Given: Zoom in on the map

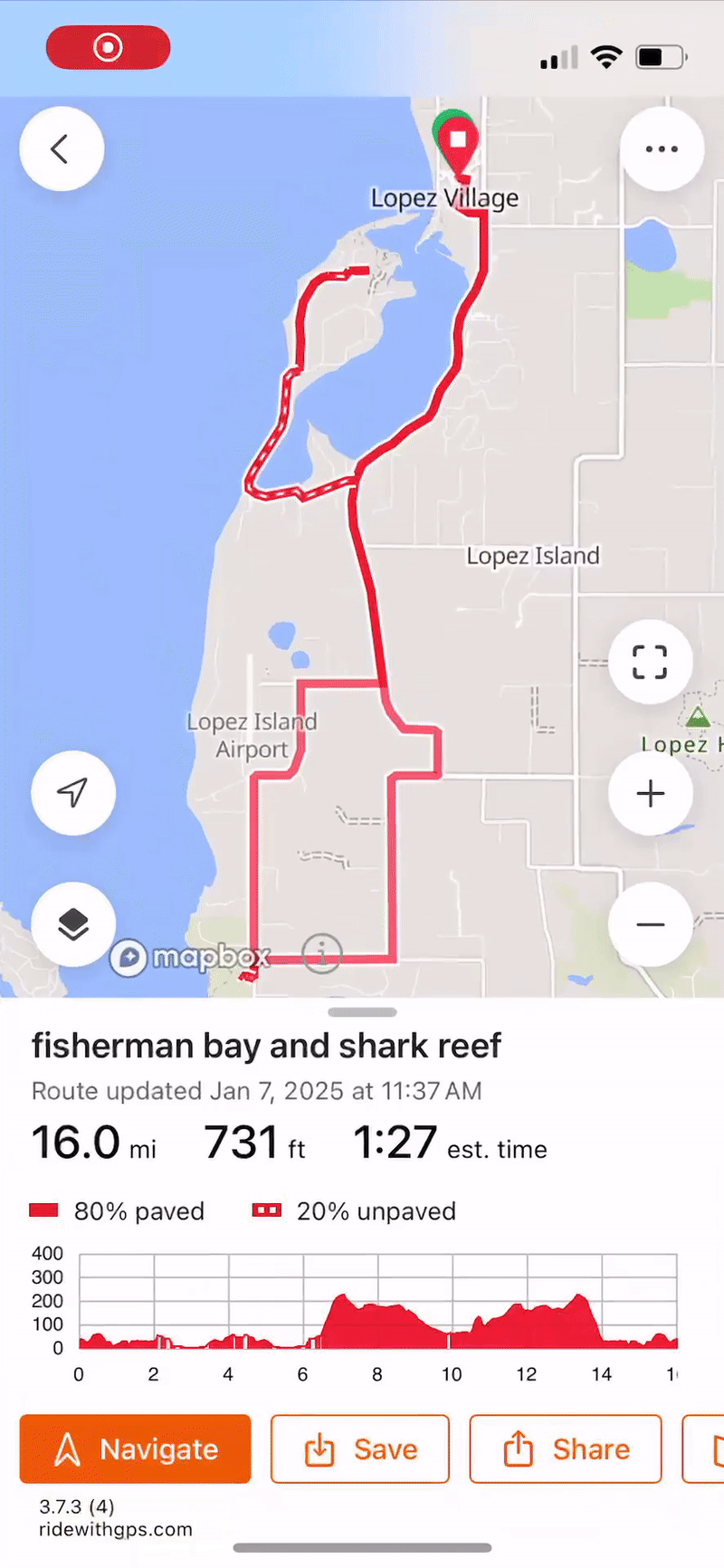Looking at the screenshot, I should pos(650,794).
